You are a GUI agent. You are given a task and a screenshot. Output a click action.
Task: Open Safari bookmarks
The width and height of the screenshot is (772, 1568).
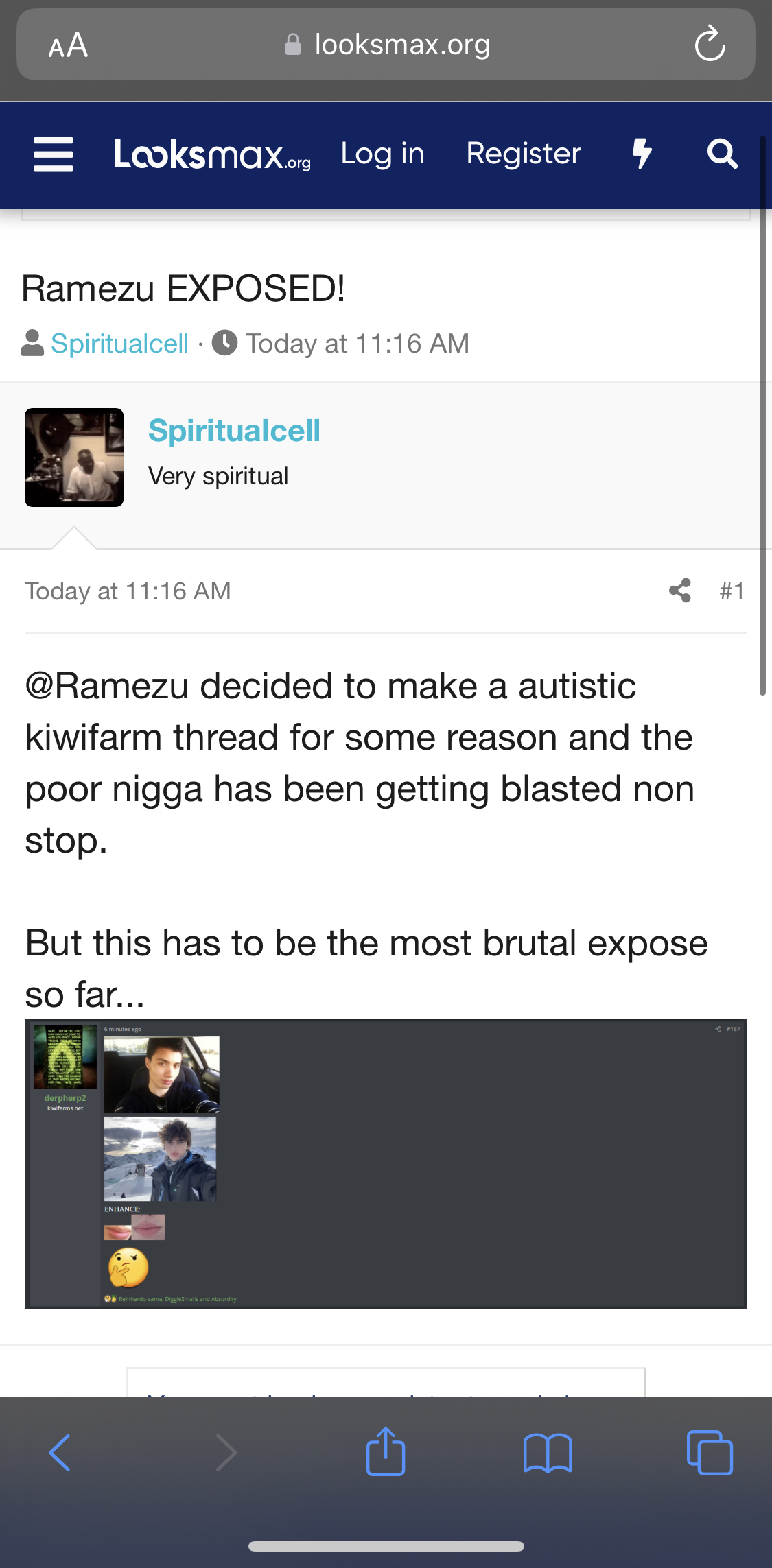pyautogui.click(x=548, y=1453)
